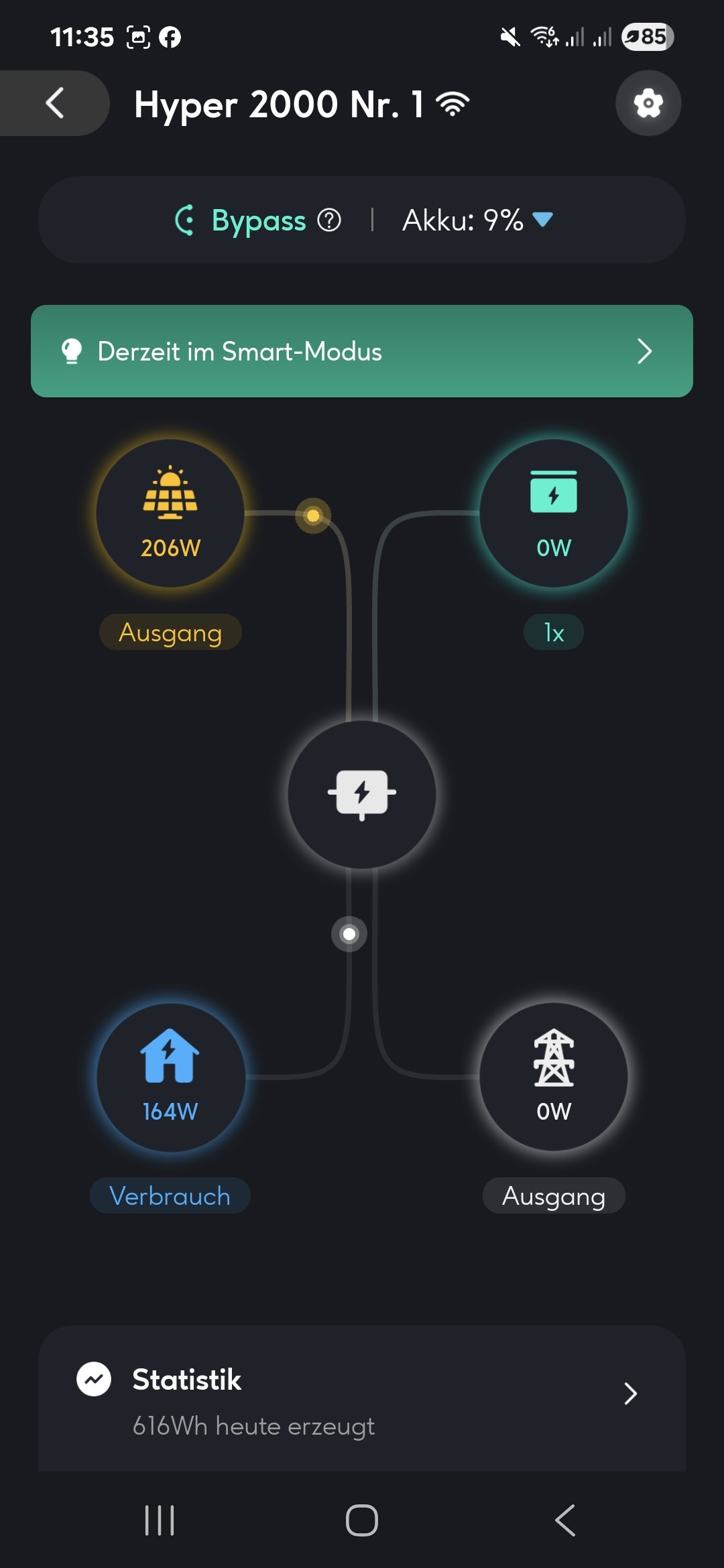Open the power grid circle showing 0W

[x=554, y=1077]
